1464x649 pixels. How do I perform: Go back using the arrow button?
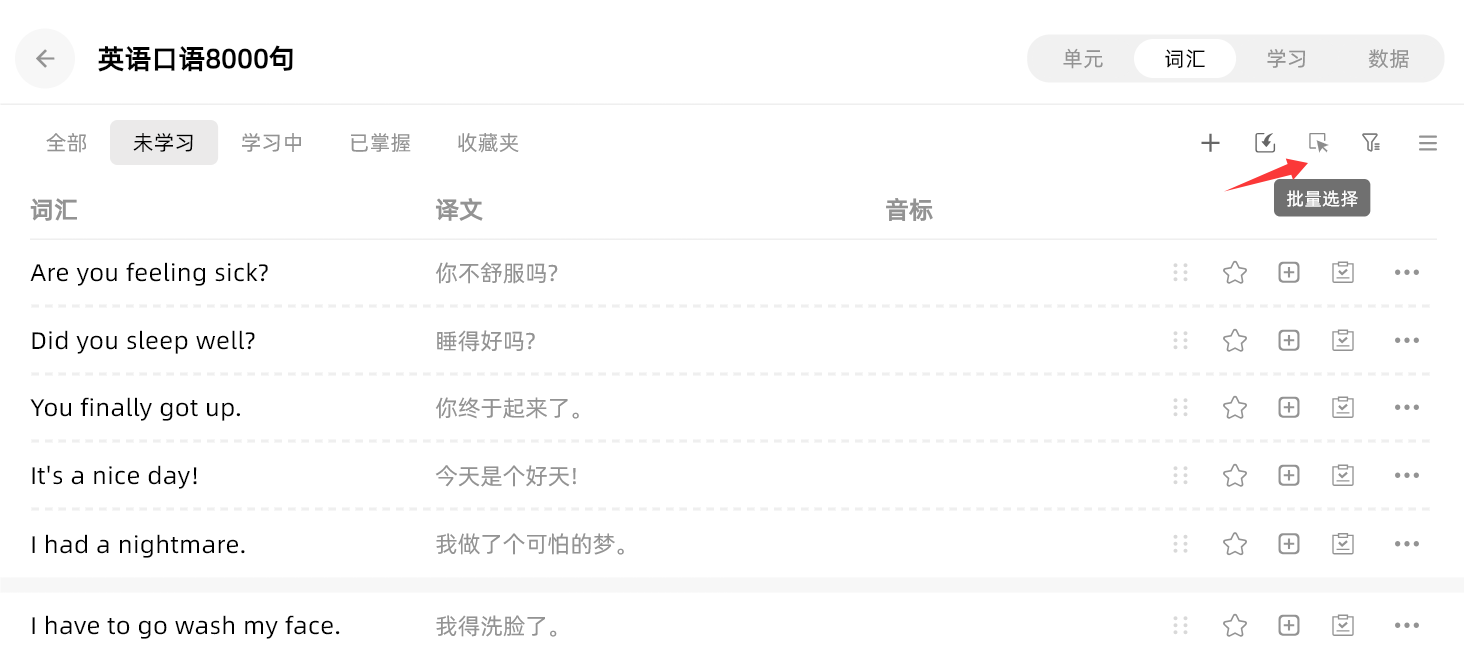pyautogui.click(x=45, y=59)
